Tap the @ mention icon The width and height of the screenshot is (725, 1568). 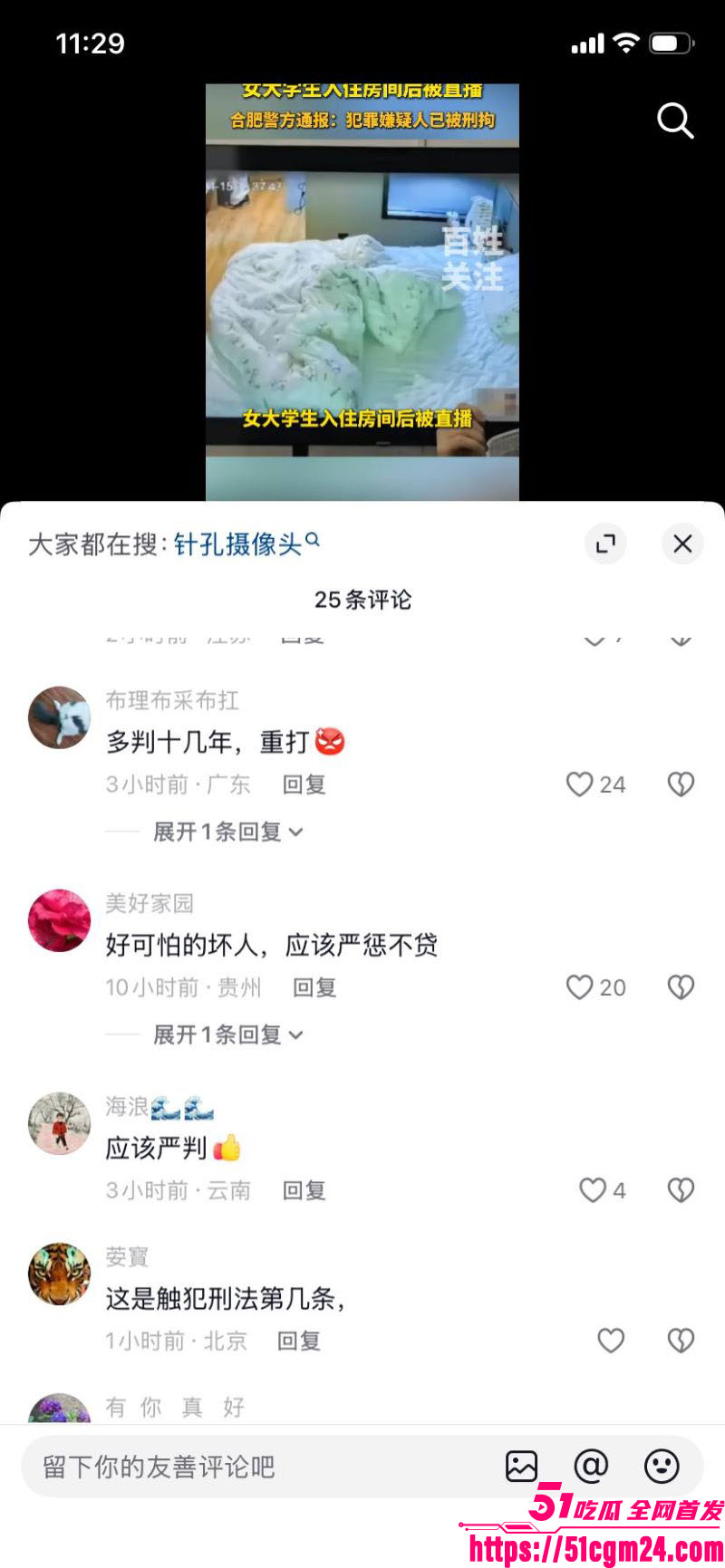(x=592, y=1467)
